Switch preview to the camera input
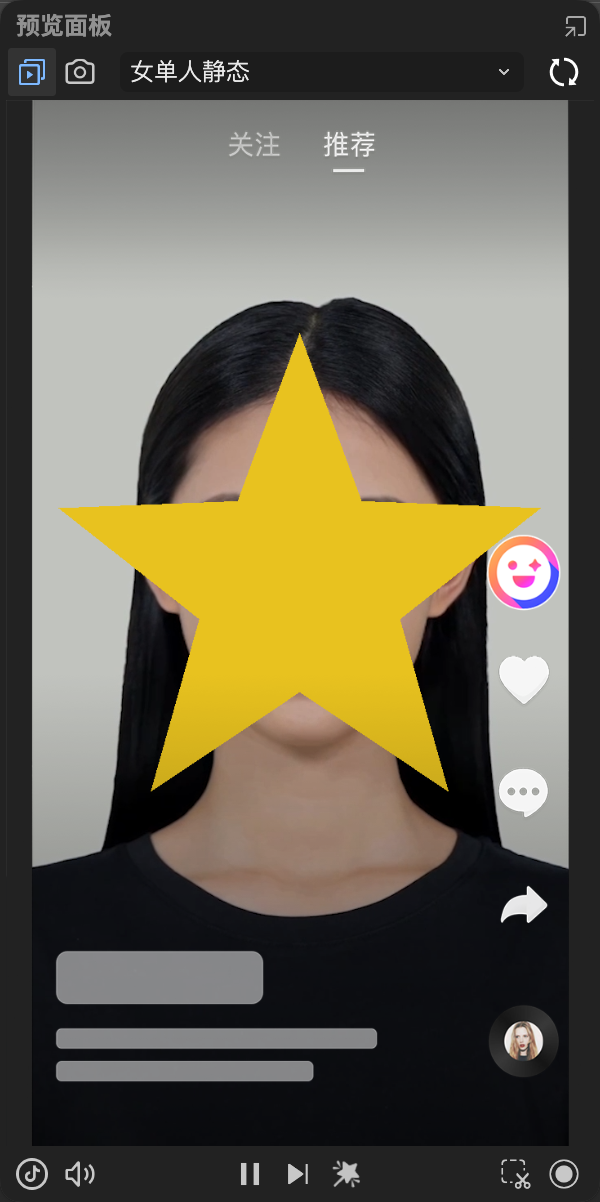The image size is (600, 1202). click(80, 72)
